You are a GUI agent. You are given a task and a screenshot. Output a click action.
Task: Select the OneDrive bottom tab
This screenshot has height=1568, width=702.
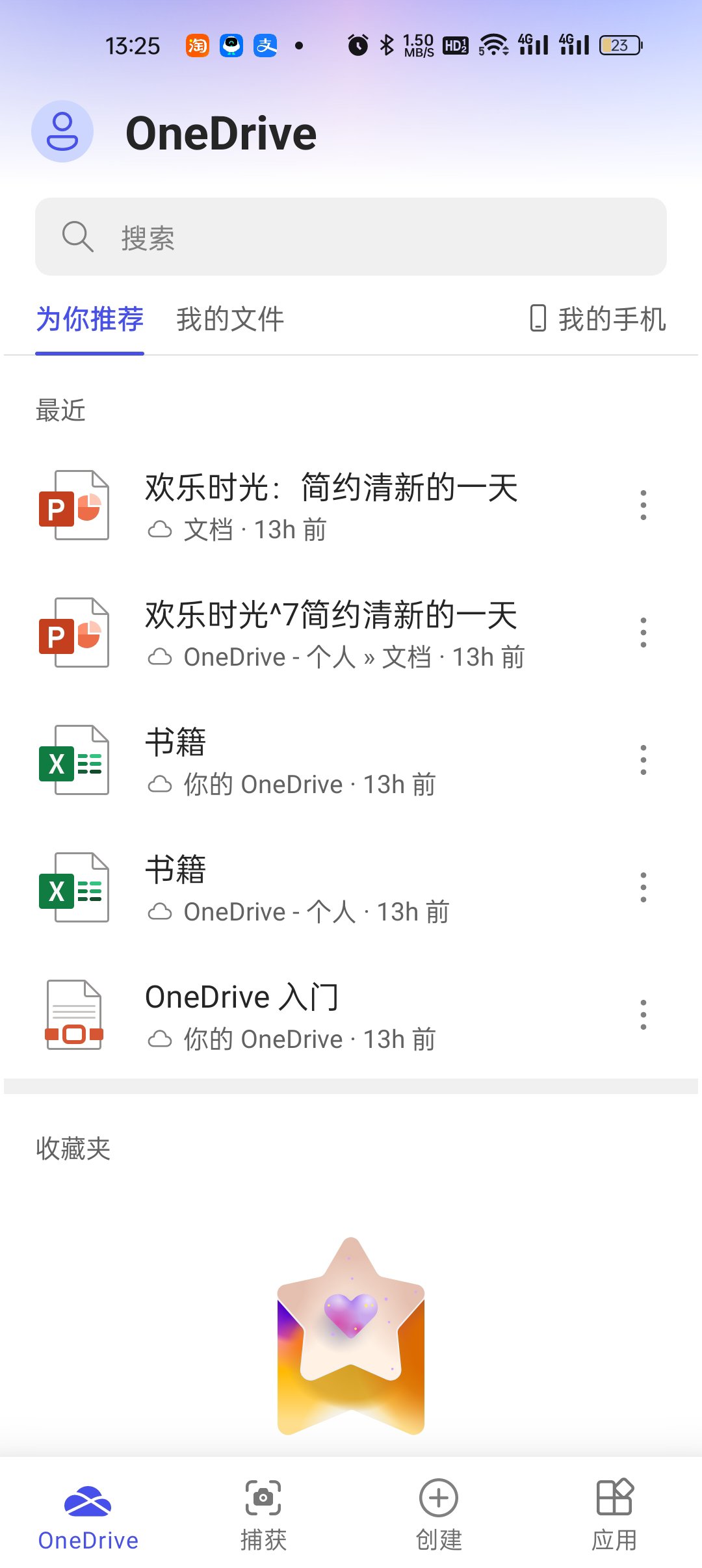pos(88,1513)
